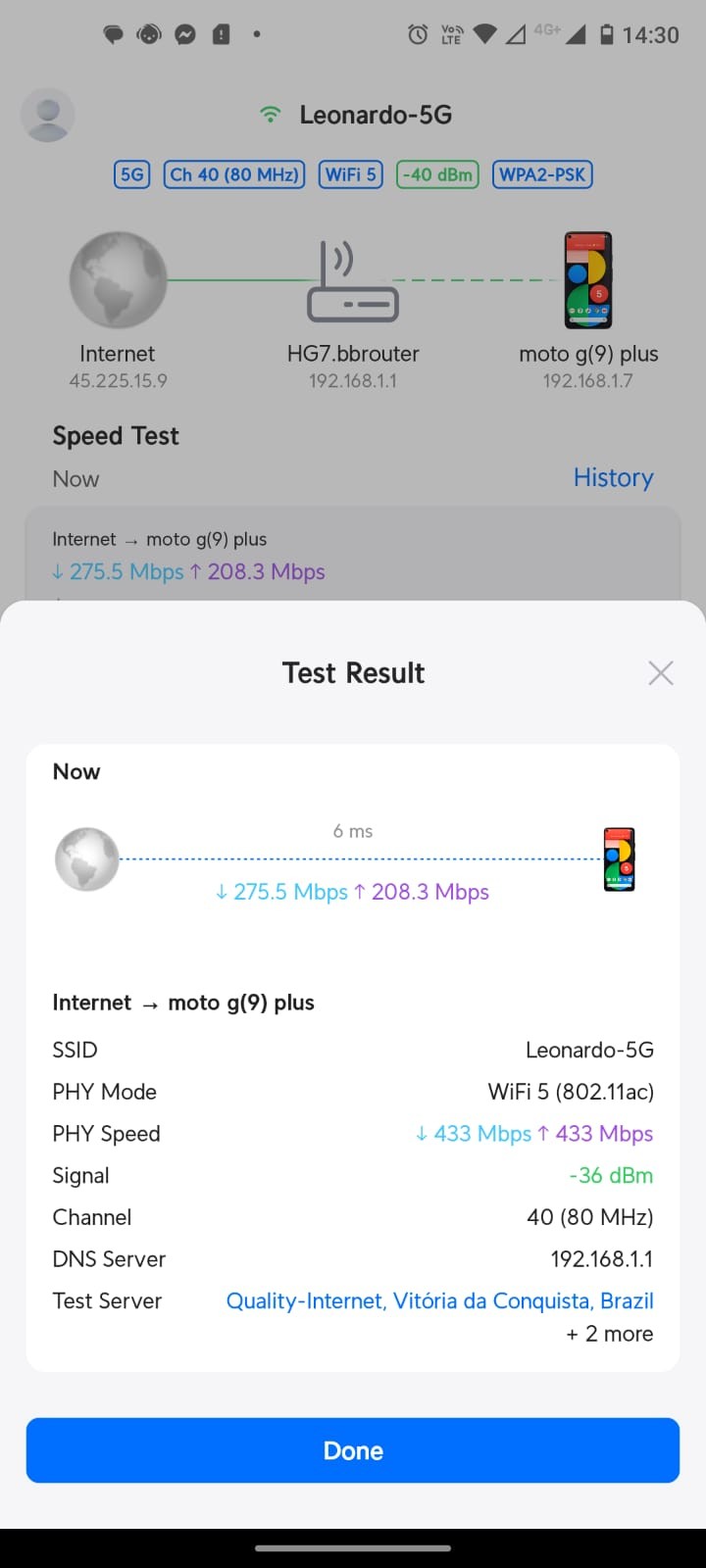706x1568 pixels.
Task: Open the Quality-Internet test server link
Action: [439, 1300]
